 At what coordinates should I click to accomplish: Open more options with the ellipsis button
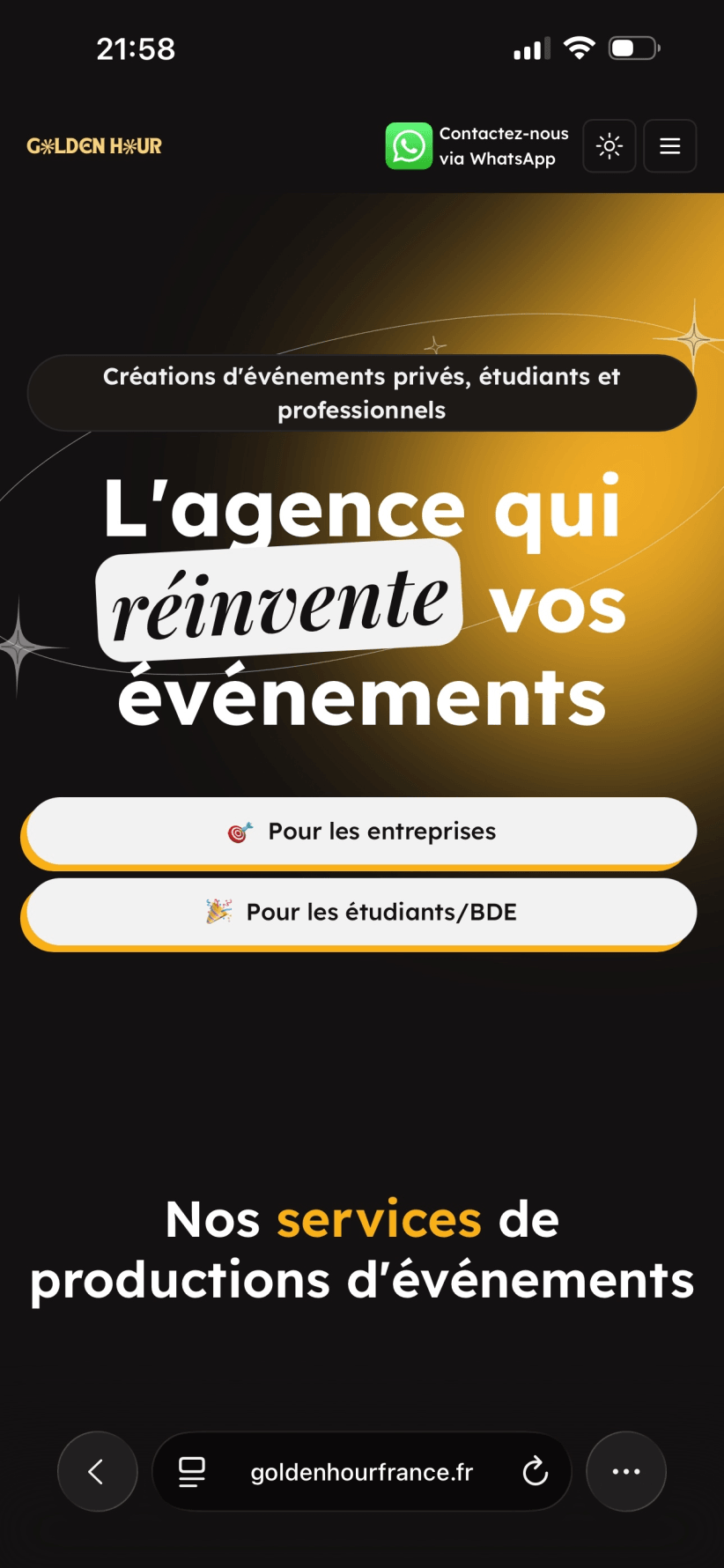625,1471
